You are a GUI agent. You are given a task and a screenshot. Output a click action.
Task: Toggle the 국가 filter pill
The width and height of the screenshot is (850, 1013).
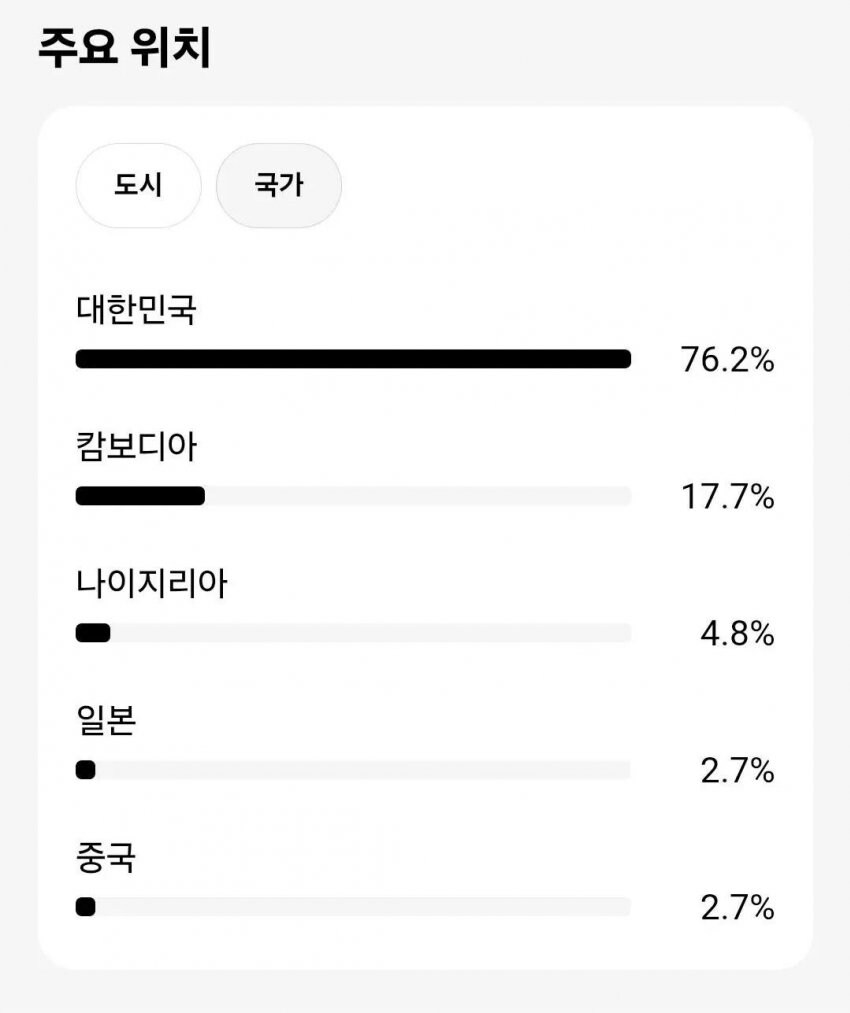[x=278, y=185]
